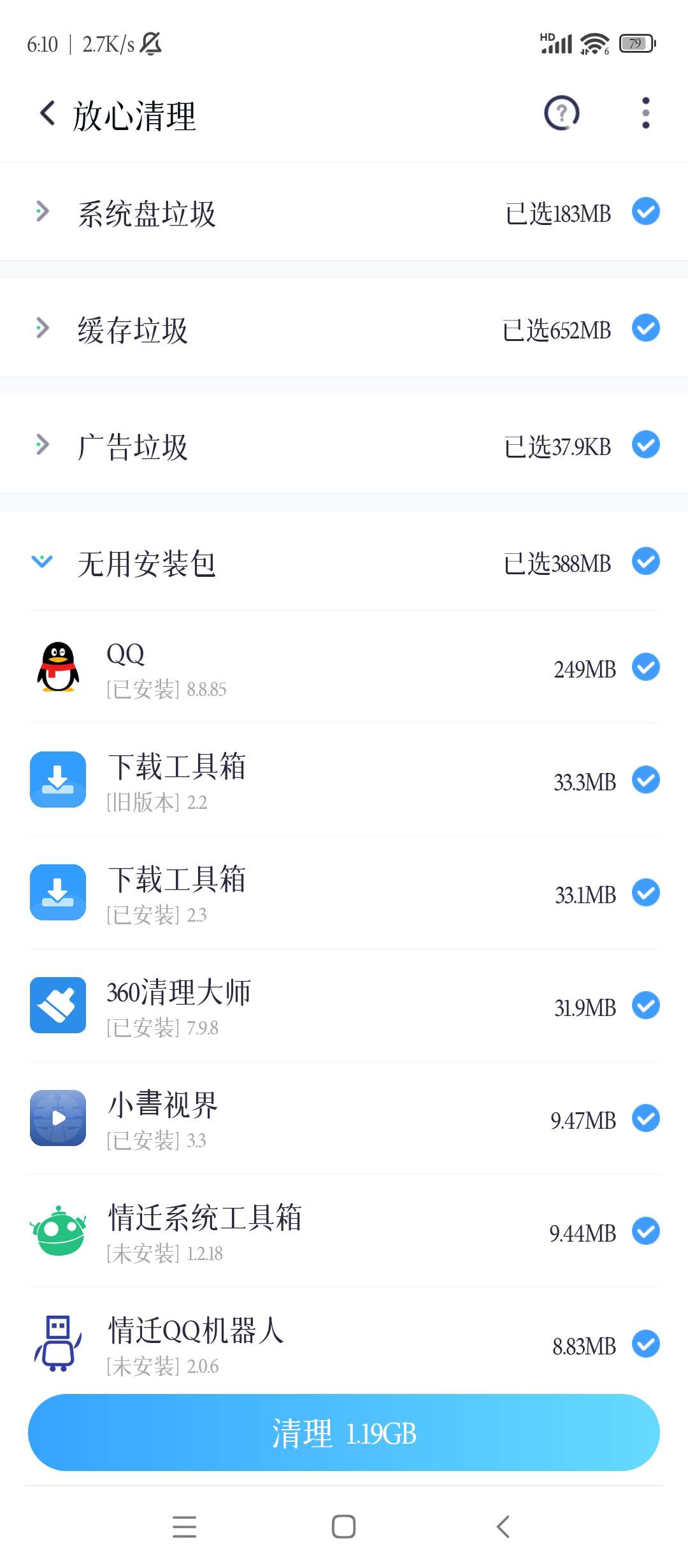This screenshot has height=1568, width=688.
Task: Uncheck the 广告垃圾 checkbox
Action: (645, 445)
